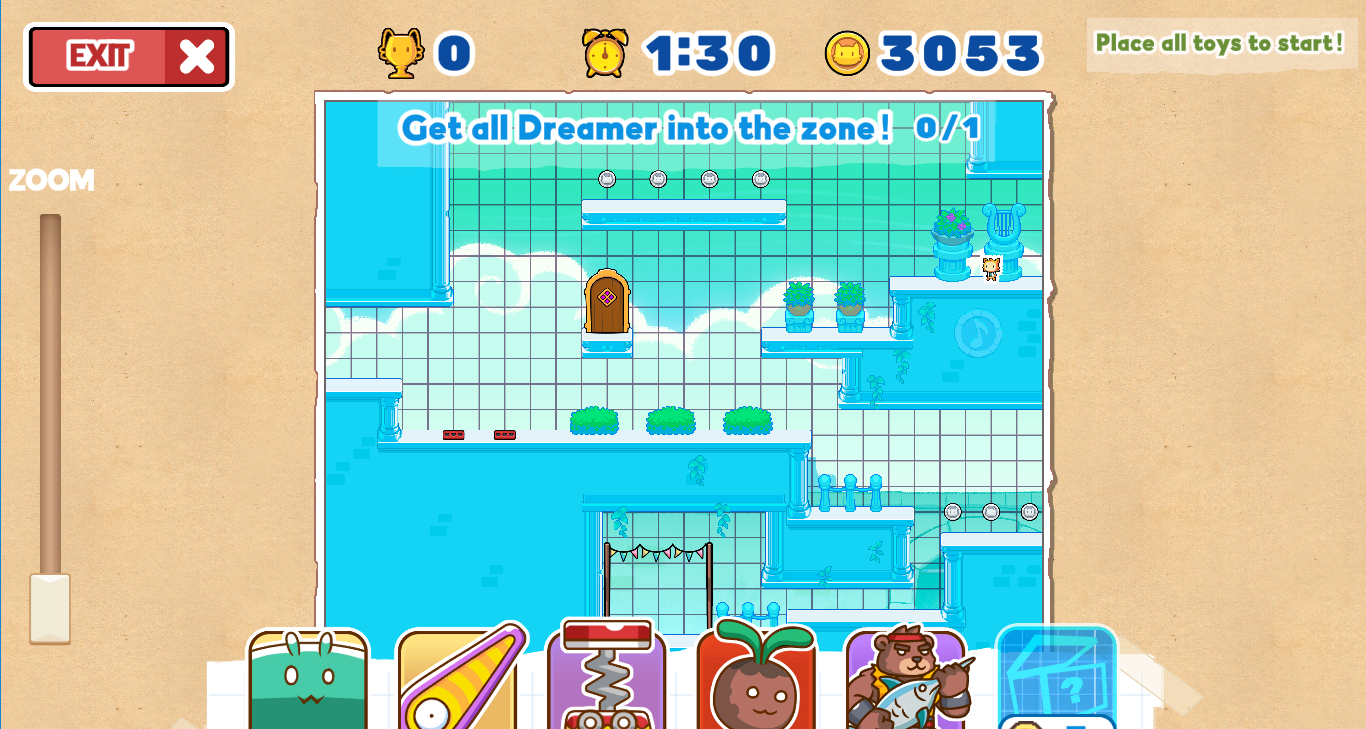Exit the level with the EXIT button

(128, 56)
